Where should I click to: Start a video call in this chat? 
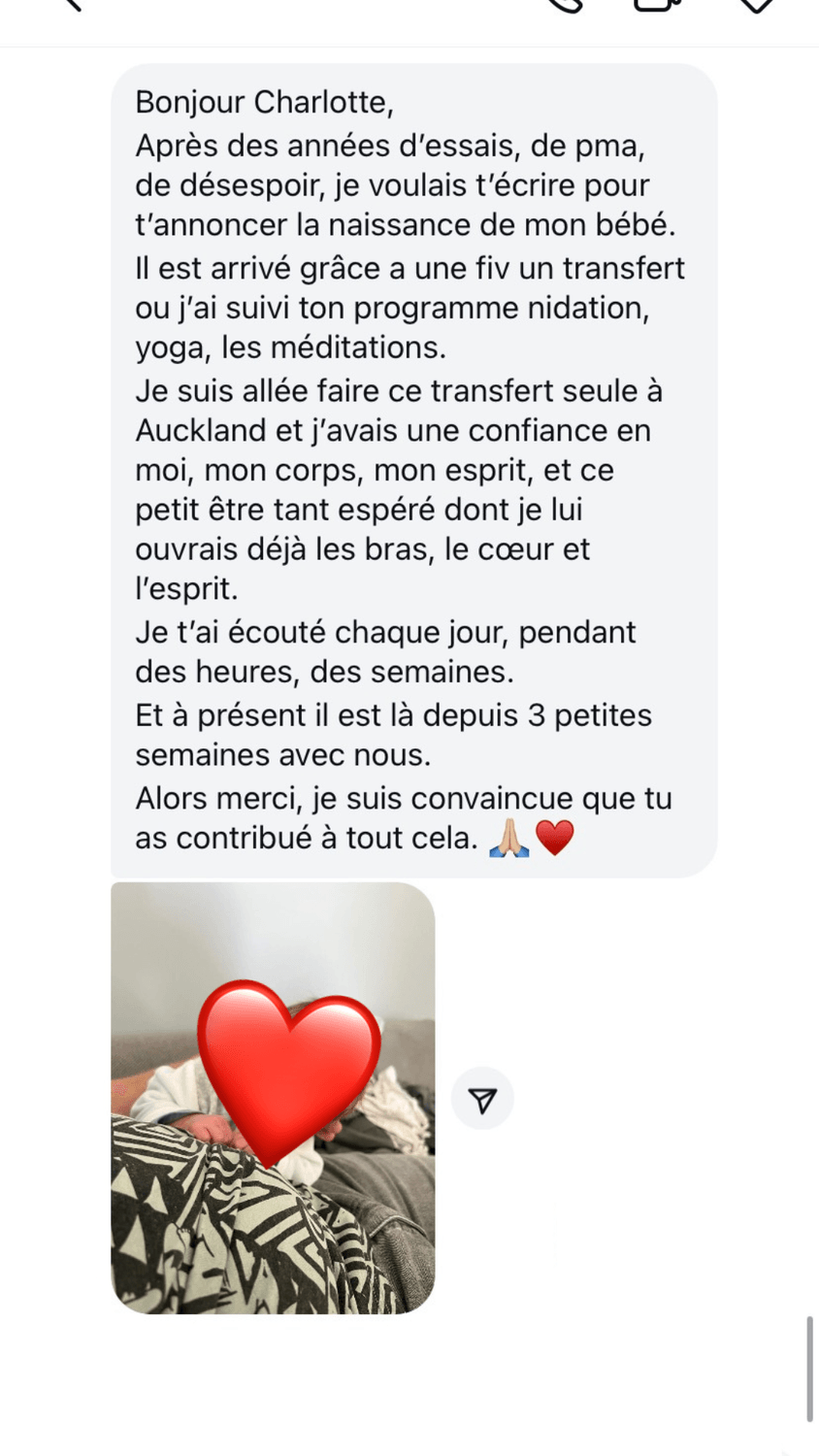(x=656, y=5)
